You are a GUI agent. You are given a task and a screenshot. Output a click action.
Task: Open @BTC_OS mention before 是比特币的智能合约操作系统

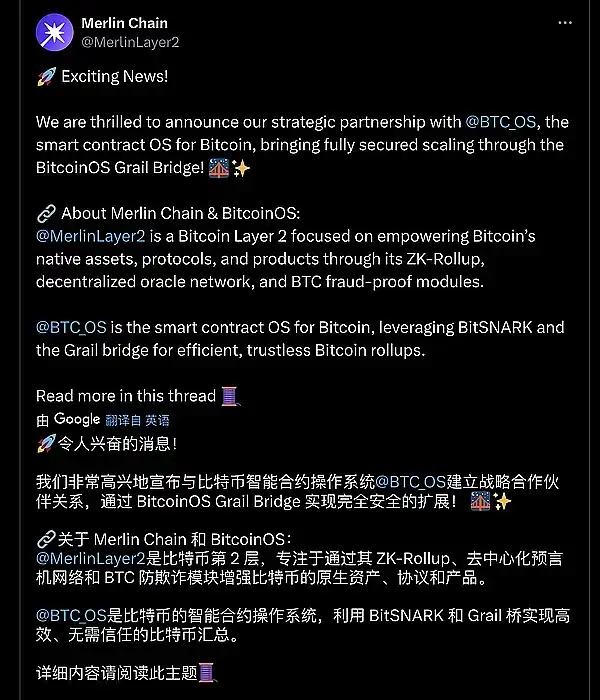[71, 615]
